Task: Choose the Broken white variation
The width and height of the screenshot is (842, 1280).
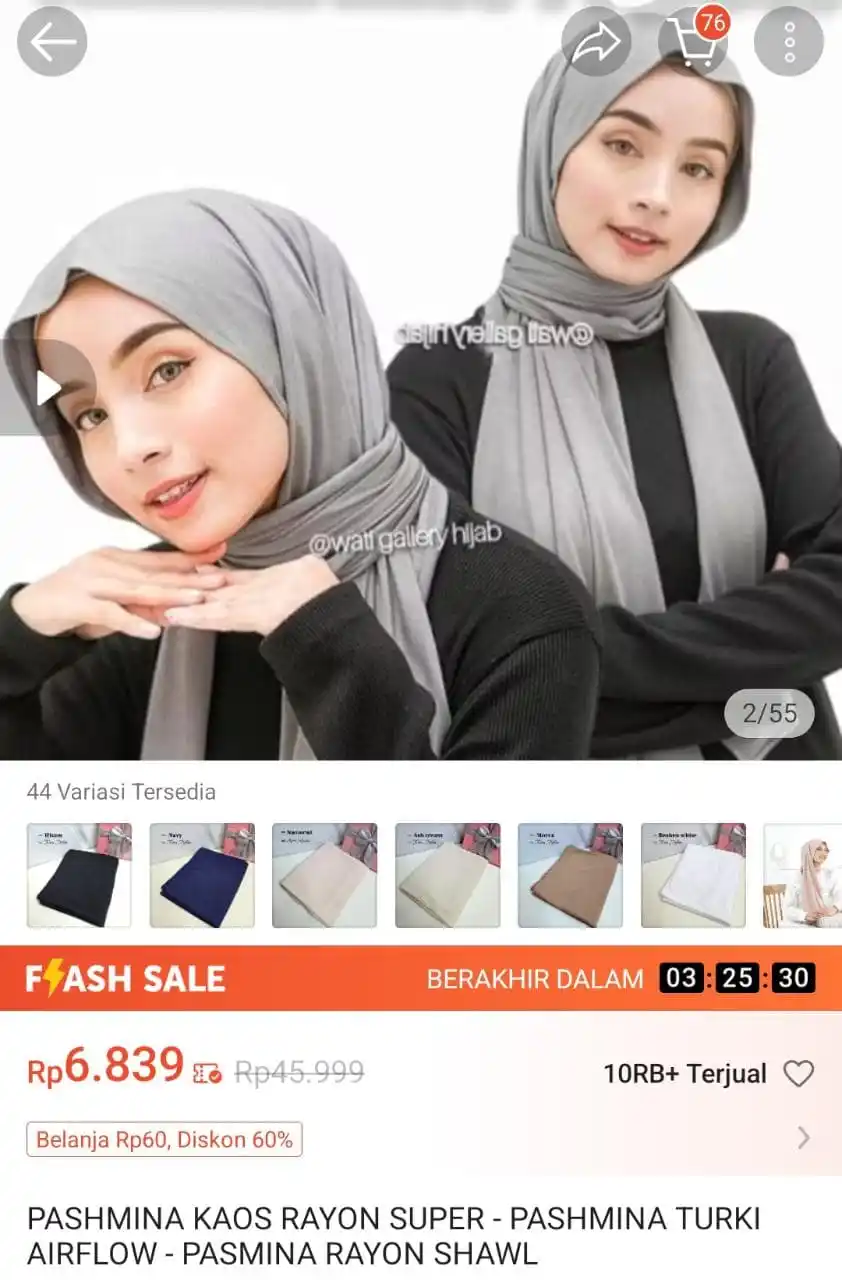Action: (693, 875)
